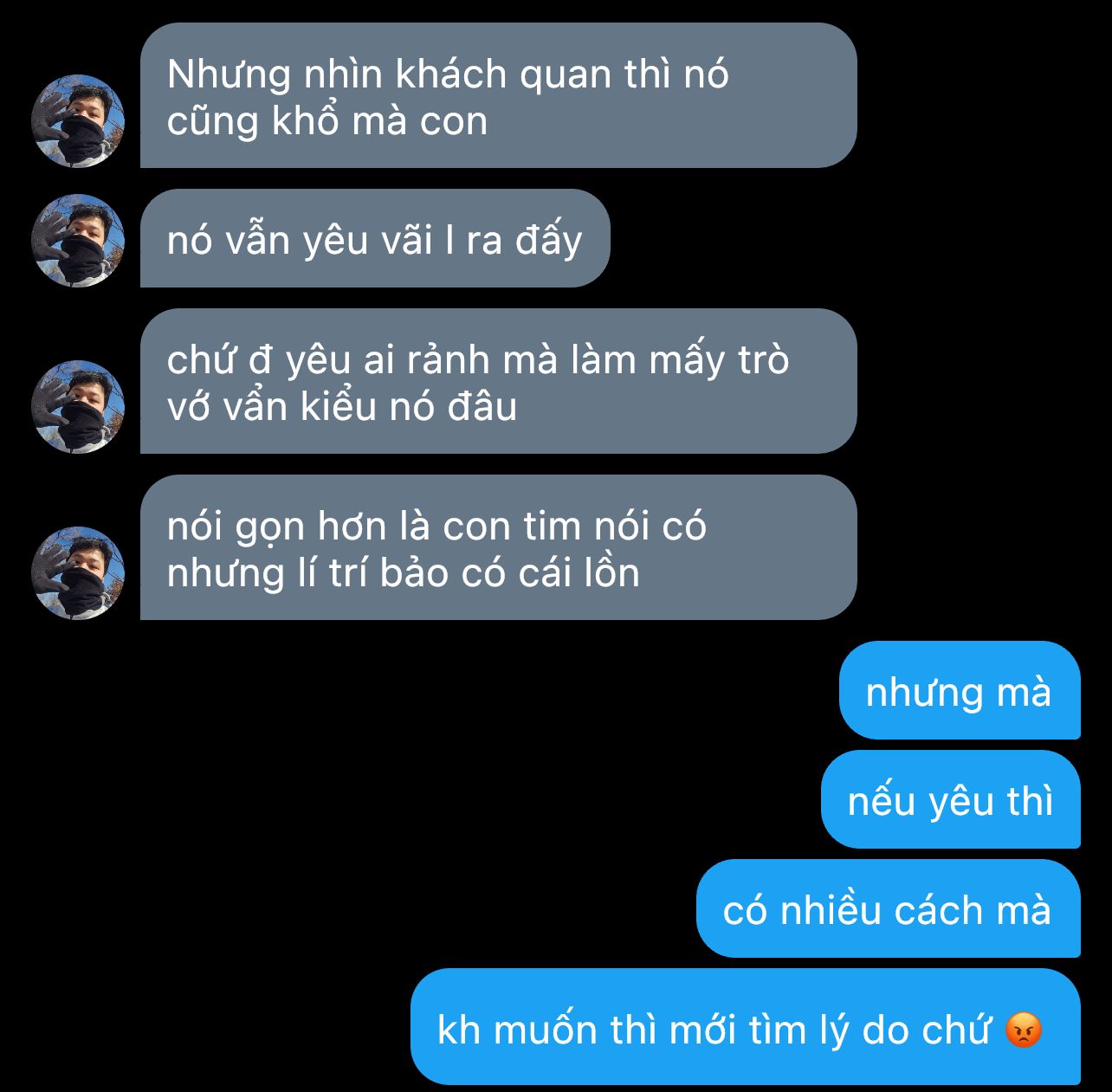Open profile picture beside "chứ đ yêu ai" message
This screenshot has width=1112, height=1092.
coord(78,406)
